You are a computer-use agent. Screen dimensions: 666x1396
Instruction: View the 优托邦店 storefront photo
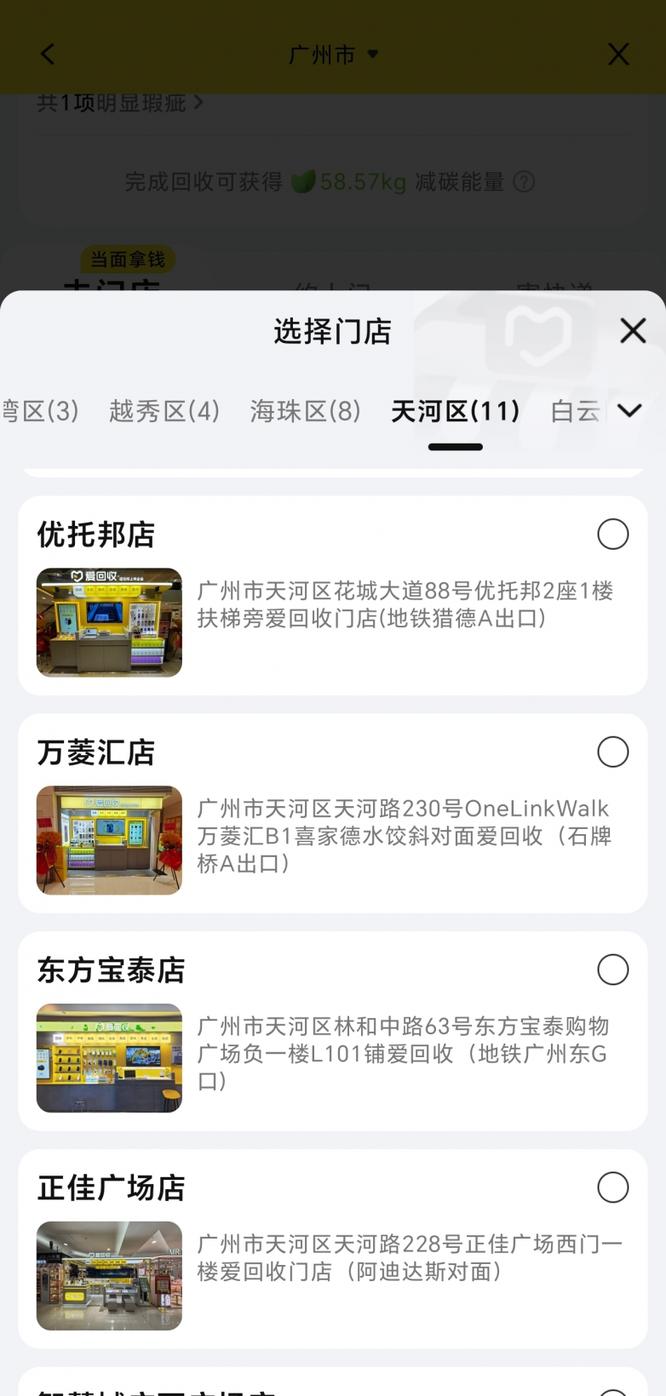coord(109,622)
